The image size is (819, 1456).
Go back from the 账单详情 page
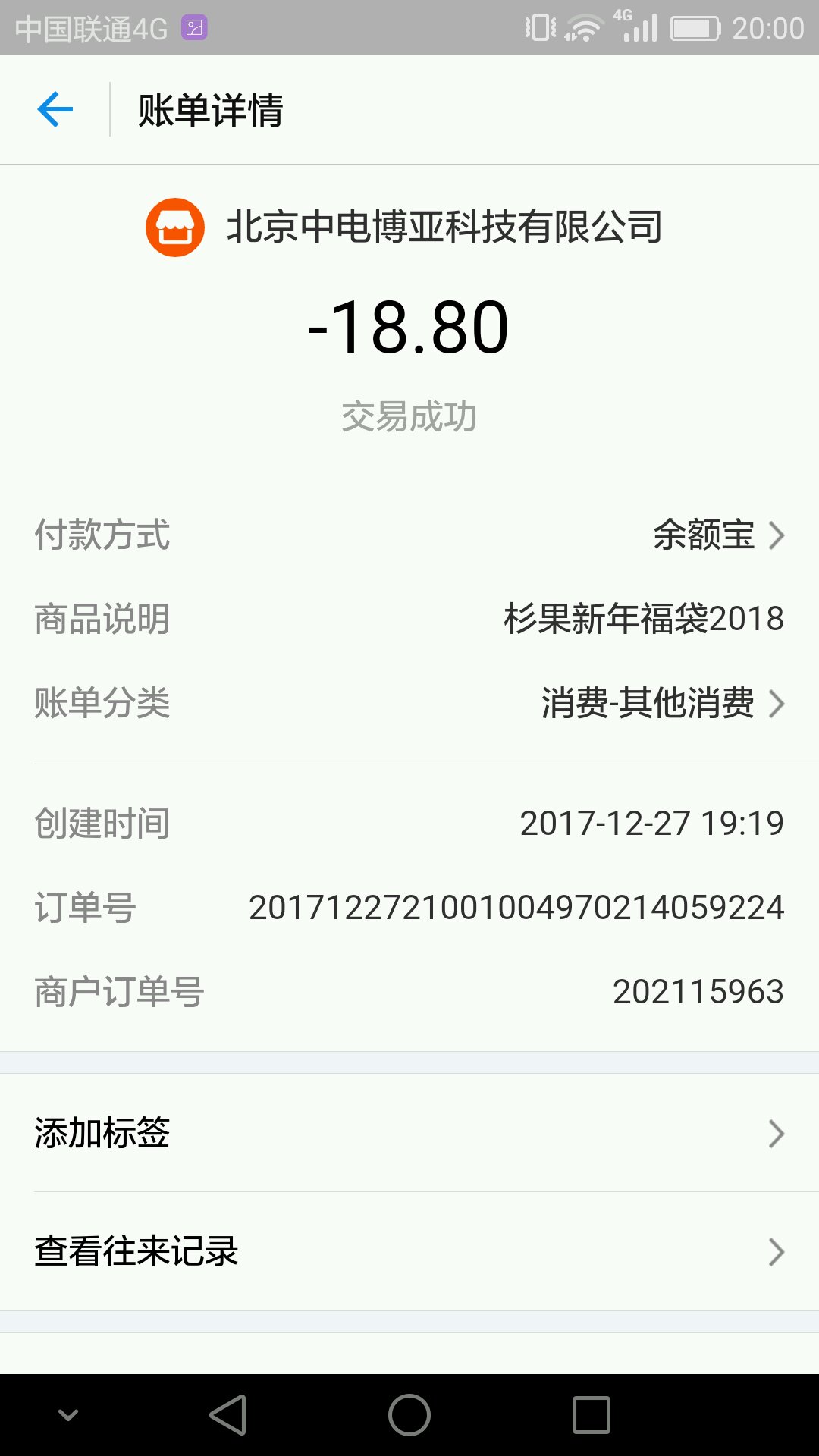click(x=55, y=110)
